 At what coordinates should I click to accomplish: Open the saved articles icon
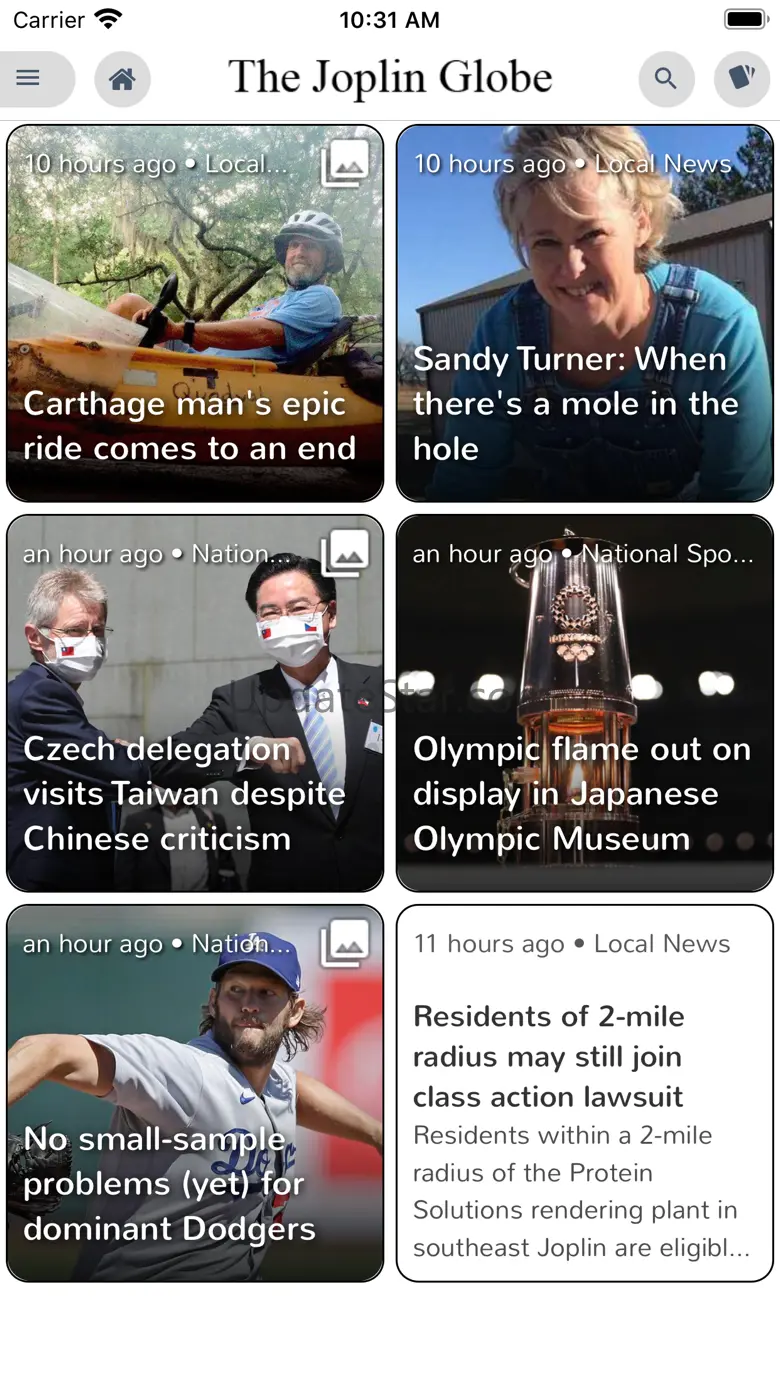[741, 79]
